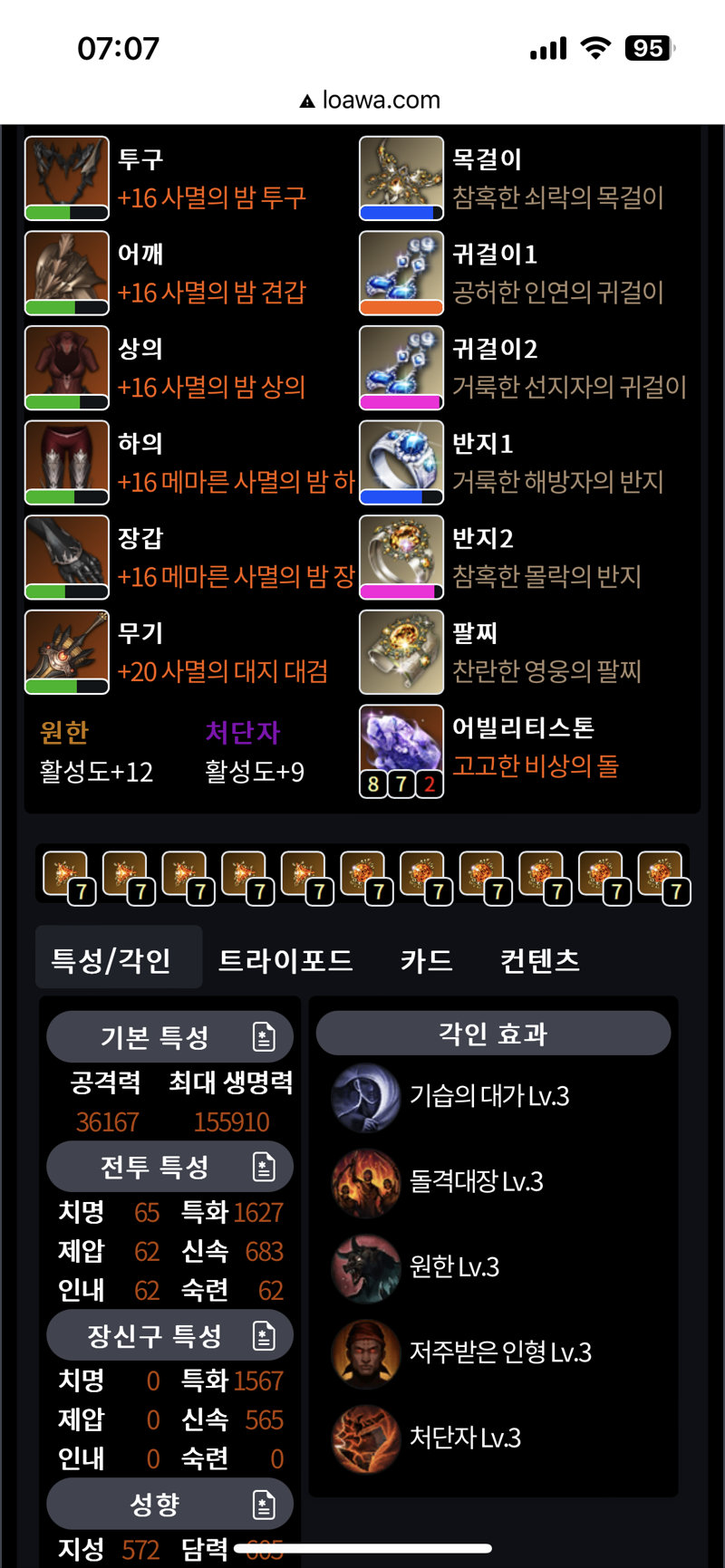
Task: Tap the loawa.com address bar
Action: pyautogui.click(x=370, y=100)
